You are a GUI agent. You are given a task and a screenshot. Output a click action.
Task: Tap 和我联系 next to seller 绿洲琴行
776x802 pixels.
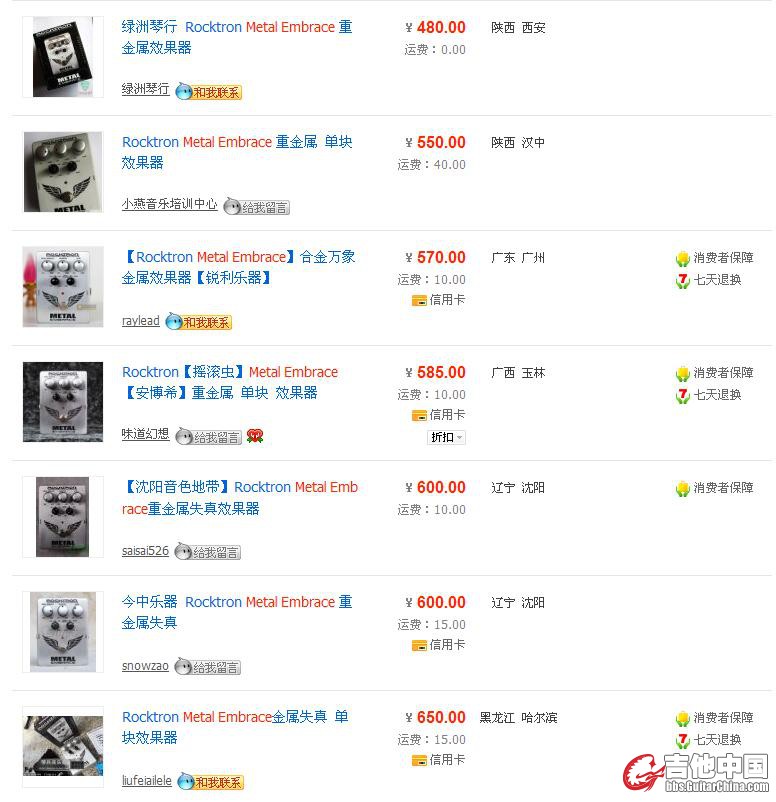209,92
